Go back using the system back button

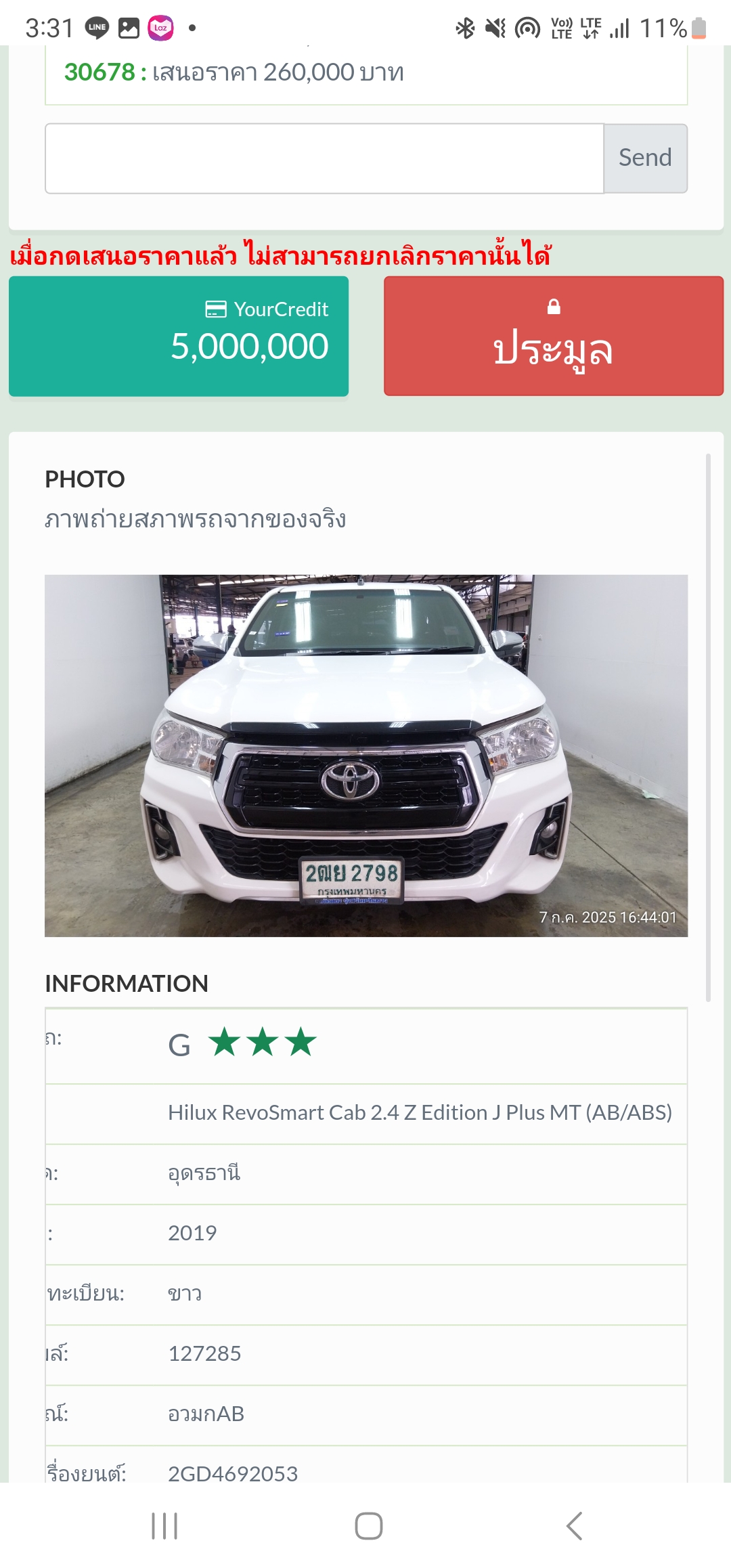tap(574, 1526)
